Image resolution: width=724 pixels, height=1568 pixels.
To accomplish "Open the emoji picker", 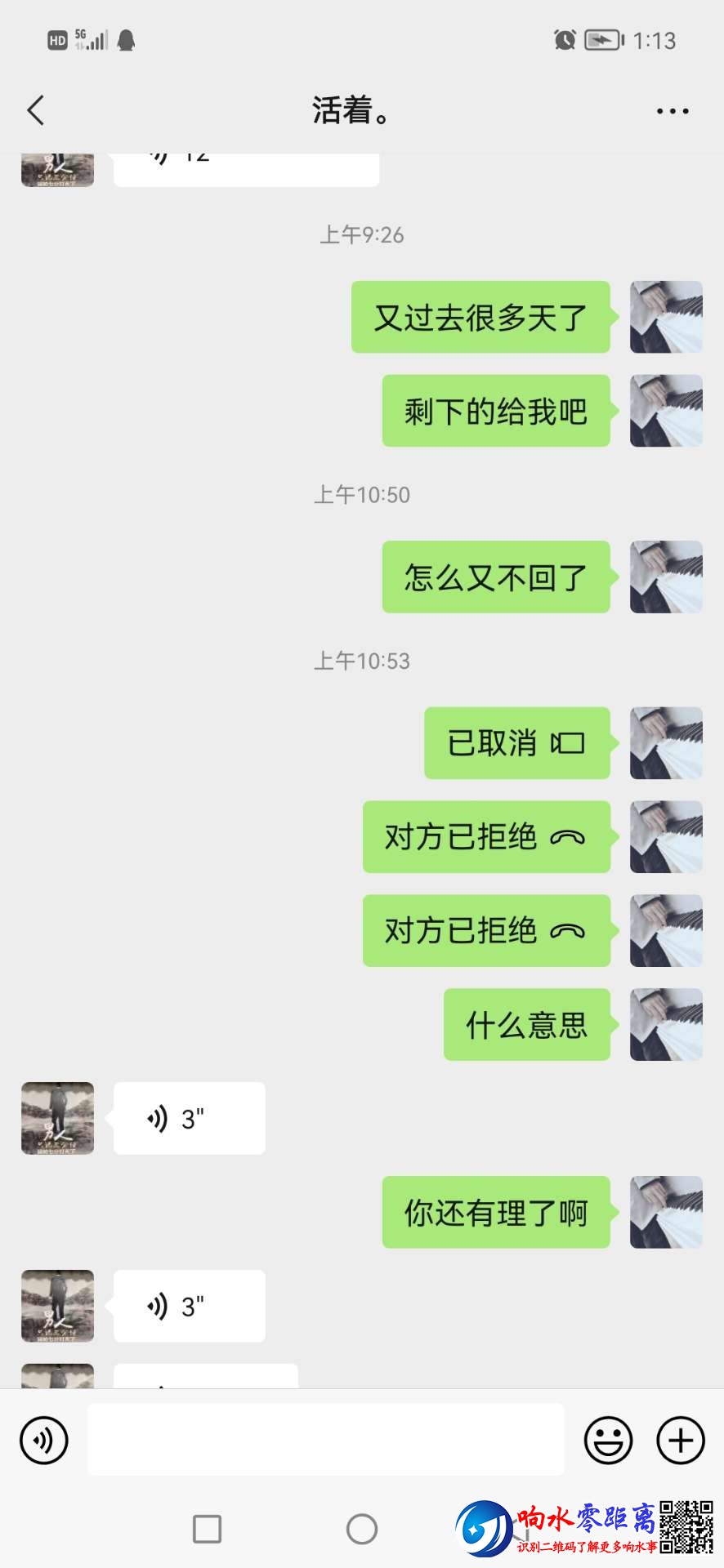I will (x=608, y=1440).
